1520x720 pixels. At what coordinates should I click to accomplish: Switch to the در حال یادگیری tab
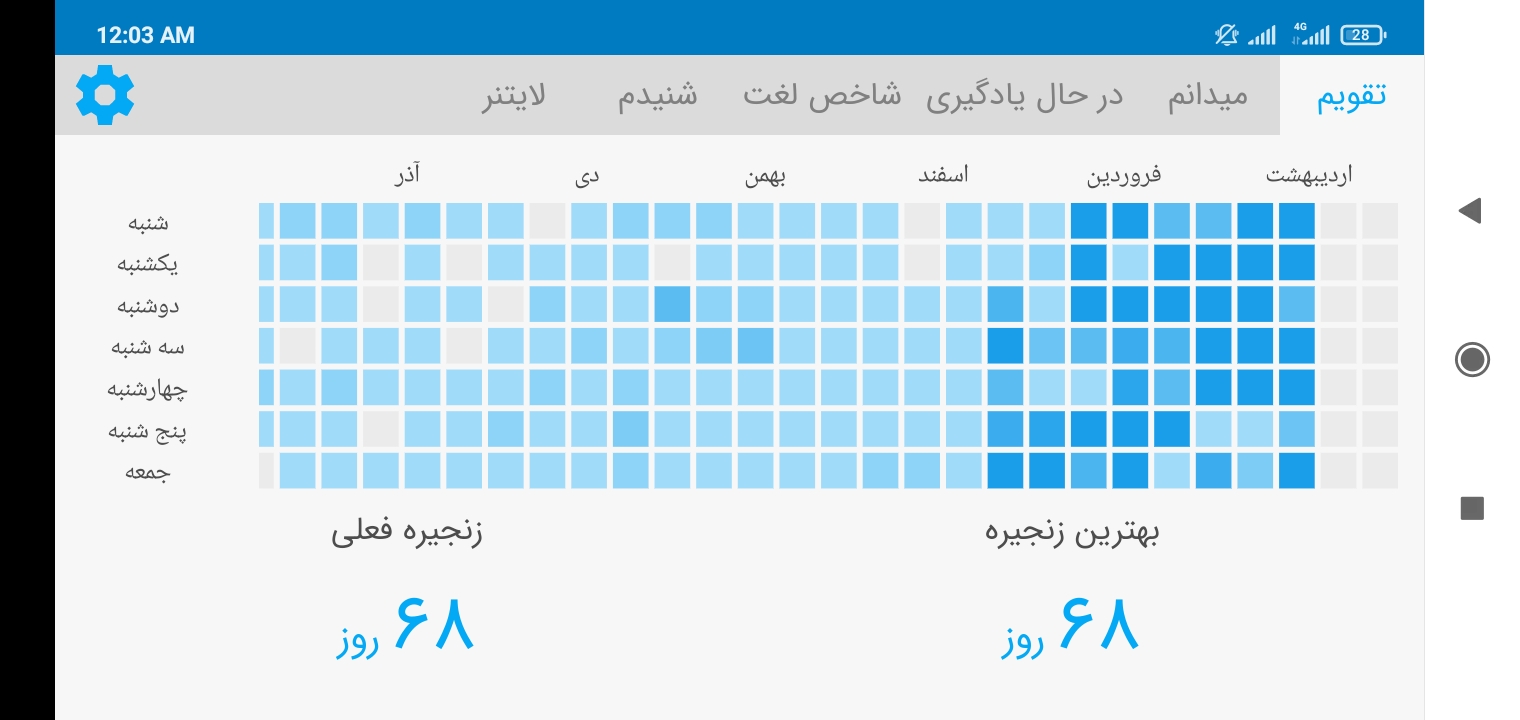(x=1024, y=96)
